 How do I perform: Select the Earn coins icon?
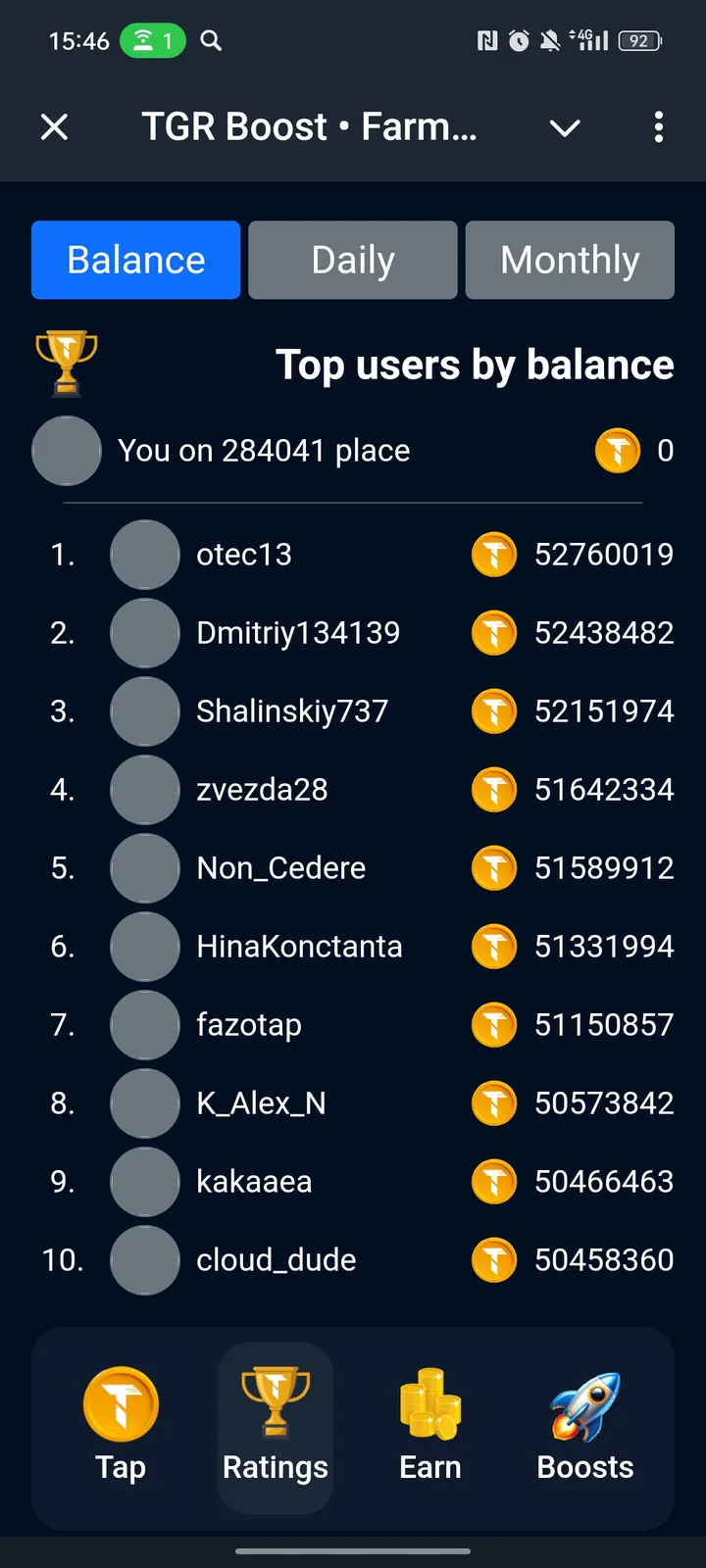[429, 1403]
